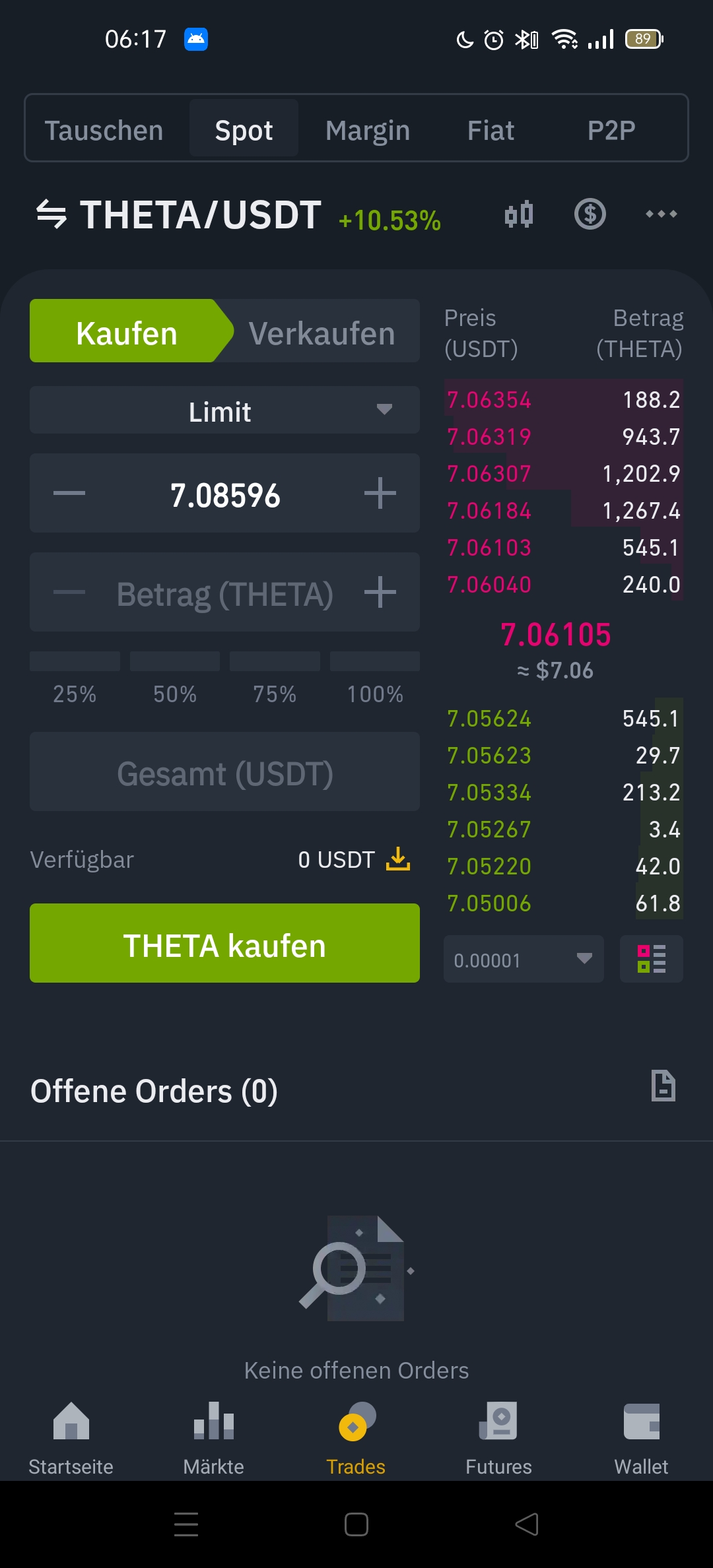Viewport: 713px width, 1568px height.
Task: Tap the dollar coin icon
Action: pos(590,214)
